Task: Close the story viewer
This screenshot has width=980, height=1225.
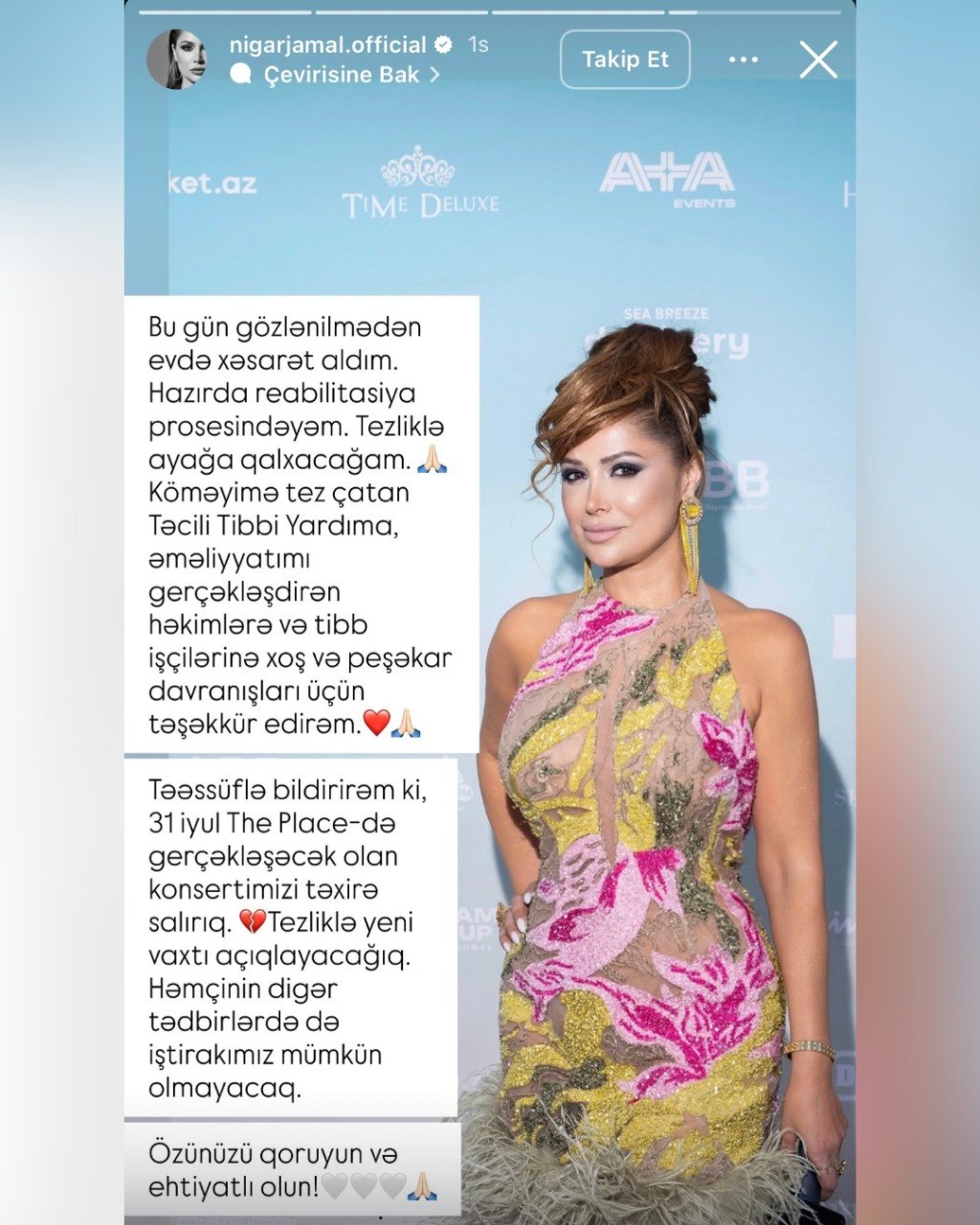Action: tap(818, 59)
